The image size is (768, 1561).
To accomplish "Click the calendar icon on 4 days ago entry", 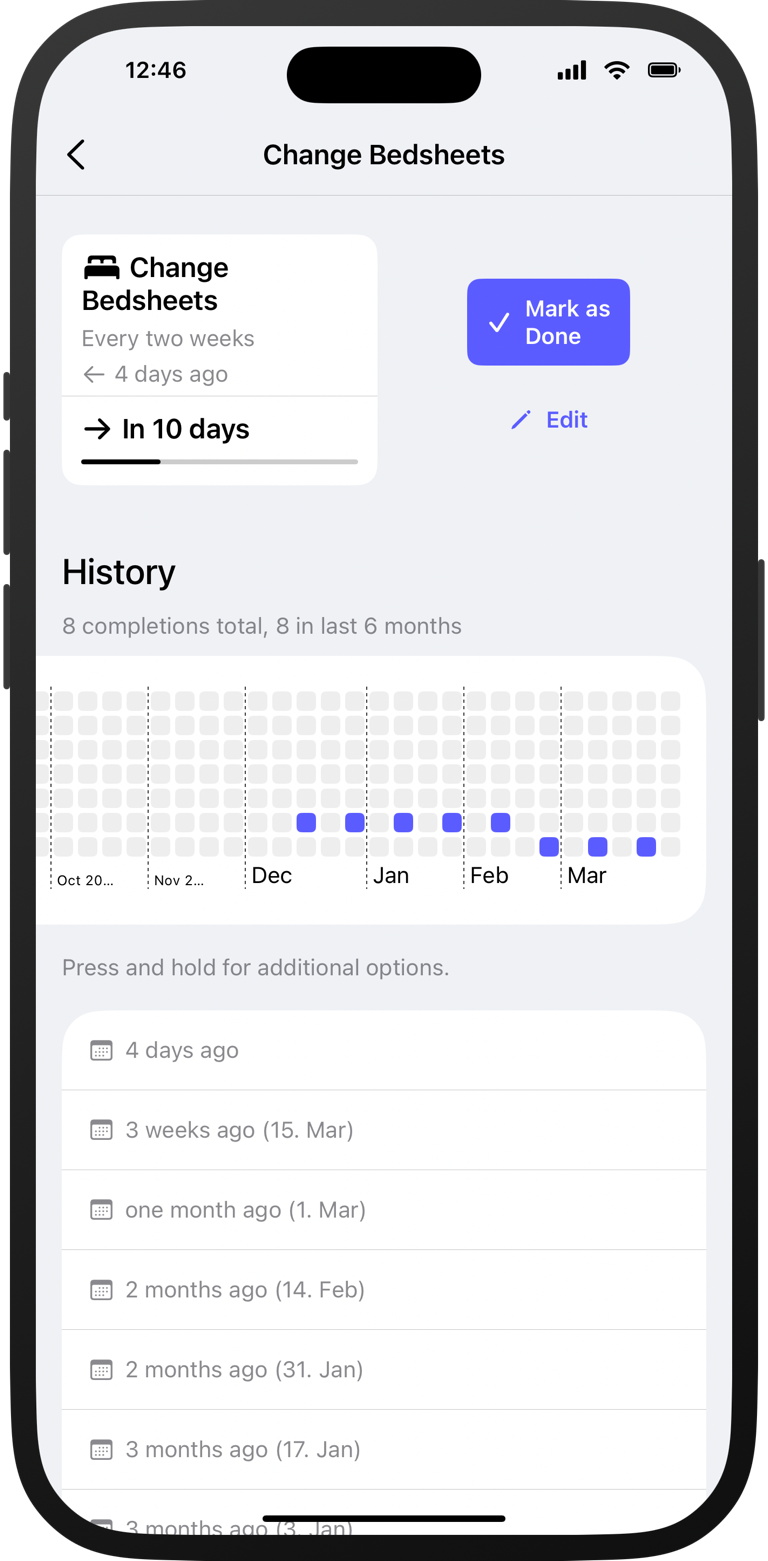I will (x=101, y=1050).
